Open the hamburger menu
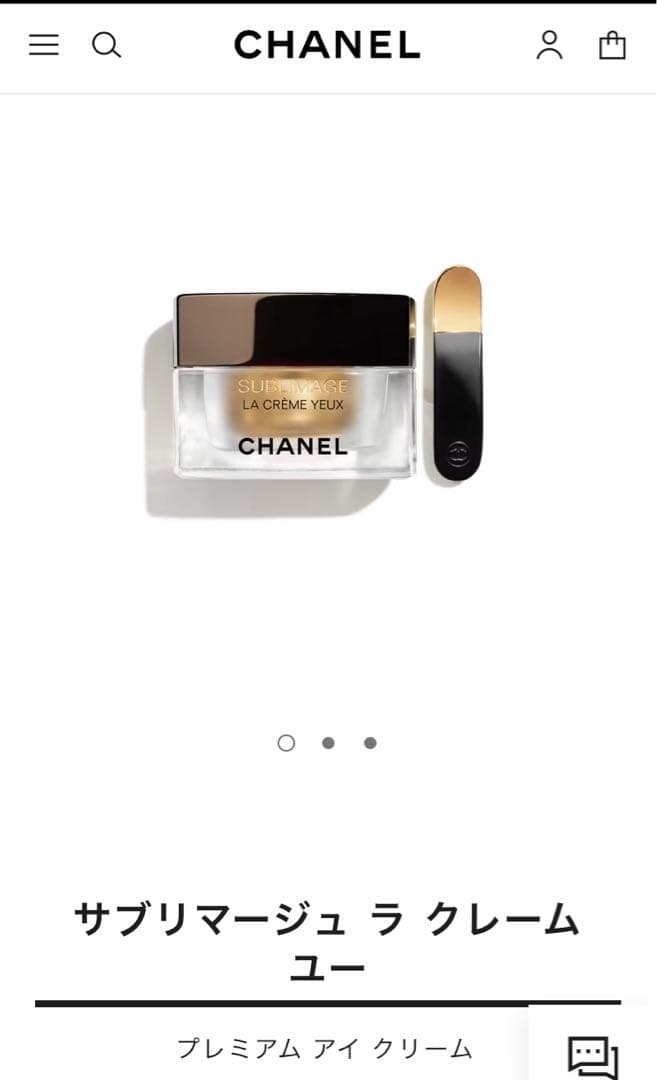Image resolution: width=657 pixels, height=1080 pixels. [43, 45]
